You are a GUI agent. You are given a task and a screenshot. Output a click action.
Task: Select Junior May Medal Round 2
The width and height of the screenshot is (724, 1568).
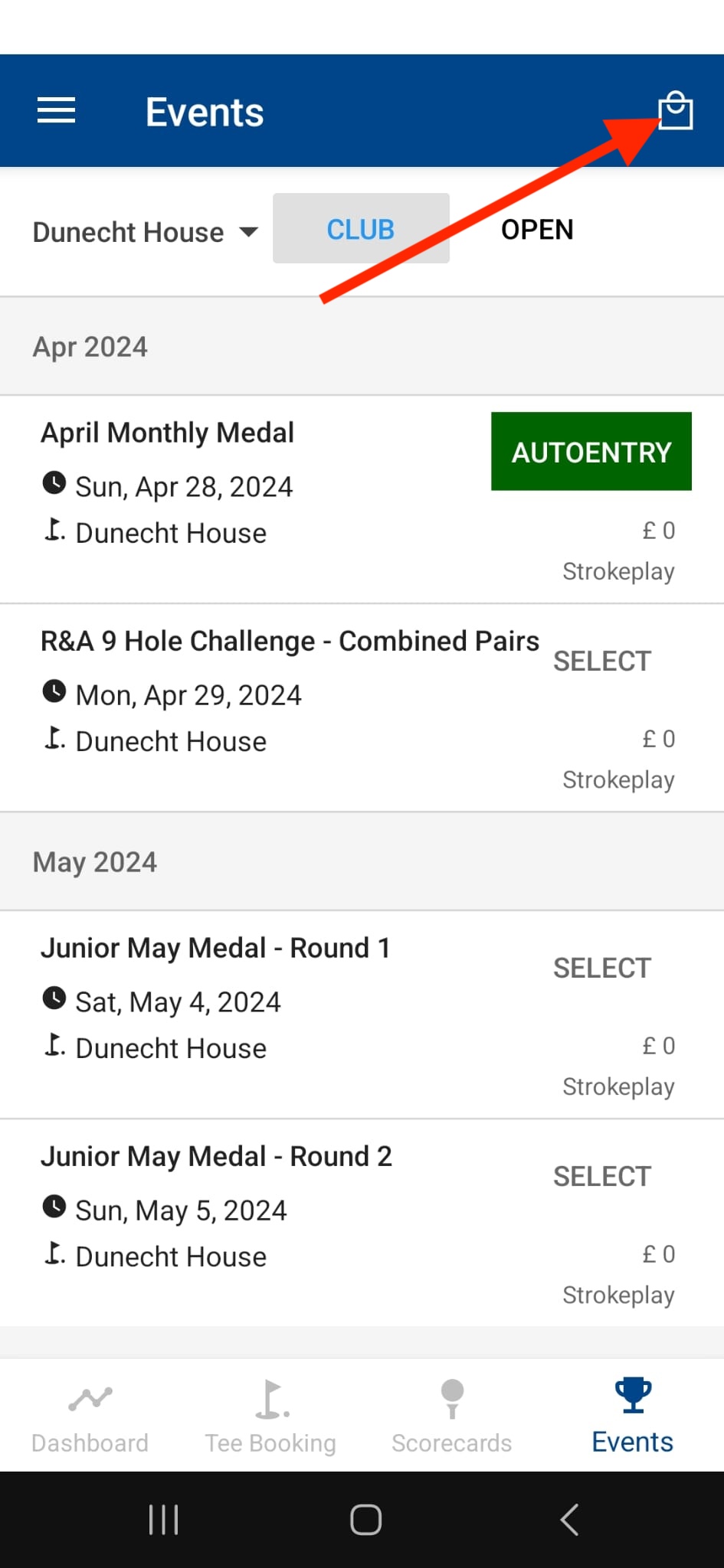click(x=602, y=1176)
